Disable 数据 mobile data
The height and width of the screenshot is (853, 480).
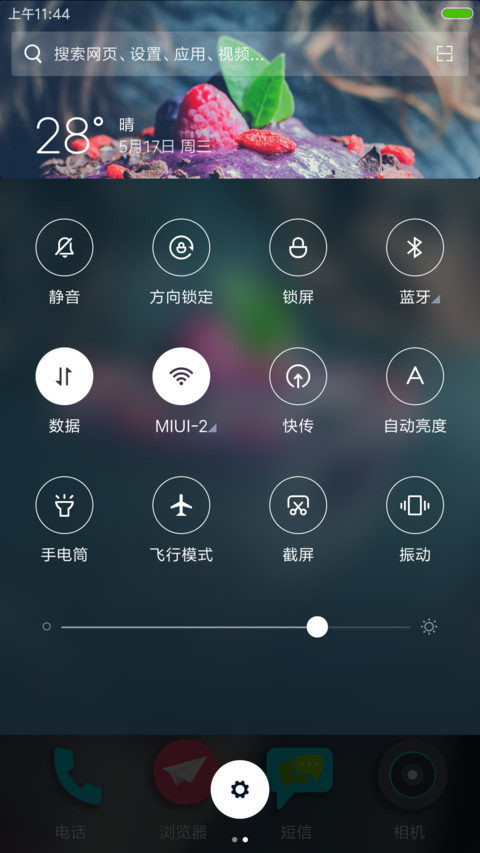pyautogui.click(x=64, y=376)
